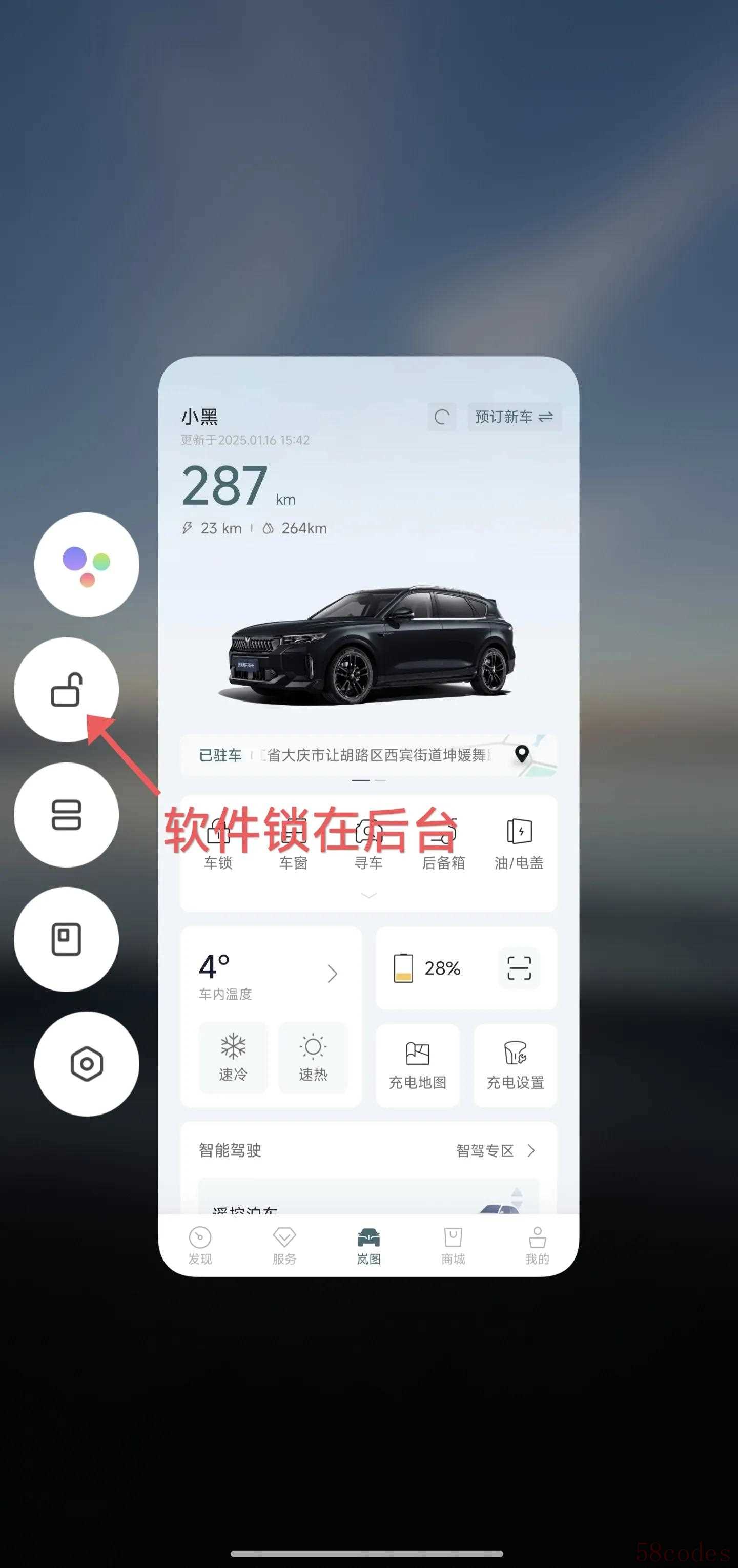Open the app in split screen

click(67, 814)
